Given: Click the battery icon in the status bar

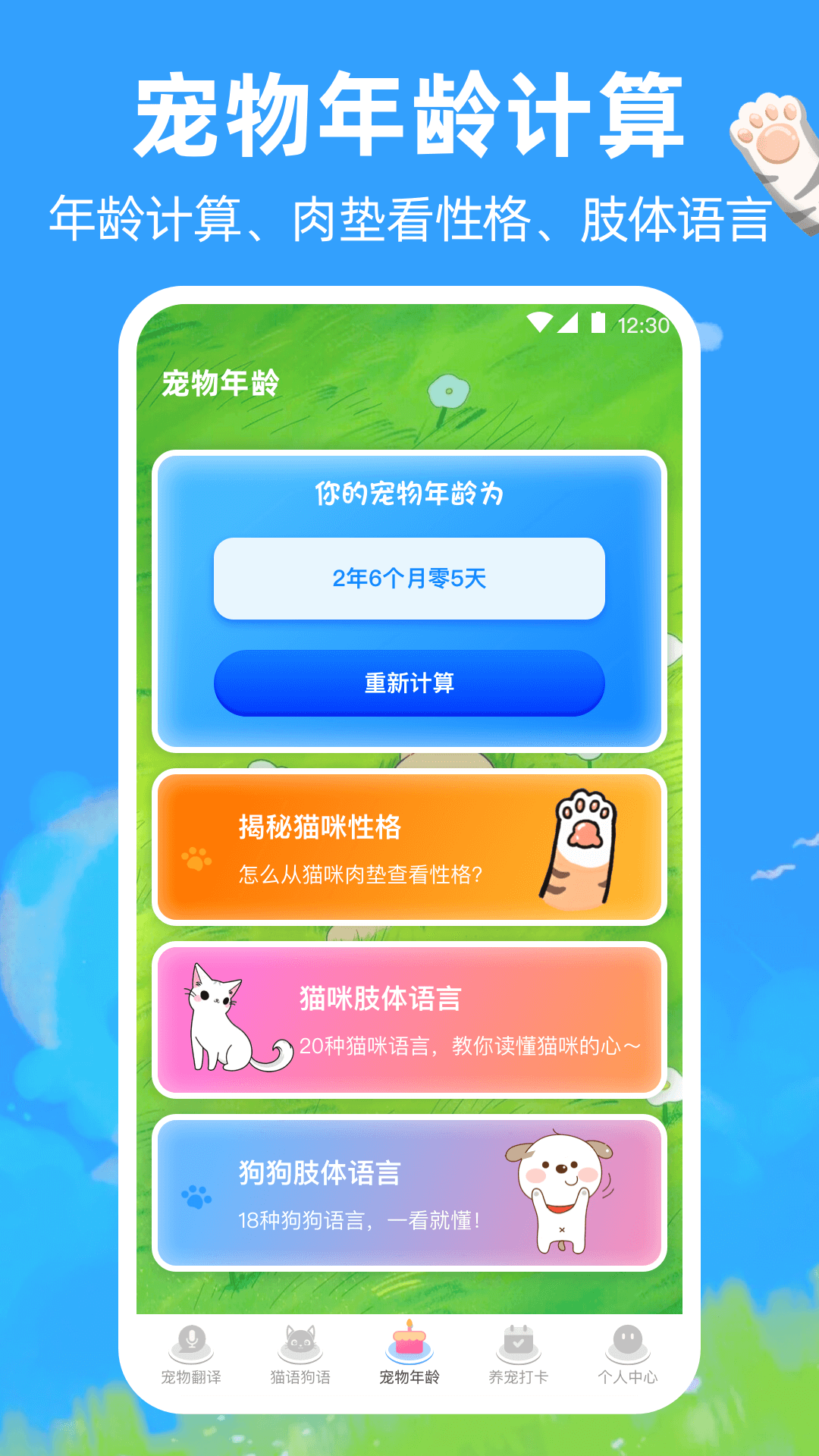Looking at the screenshot, I should click(598, 322).
